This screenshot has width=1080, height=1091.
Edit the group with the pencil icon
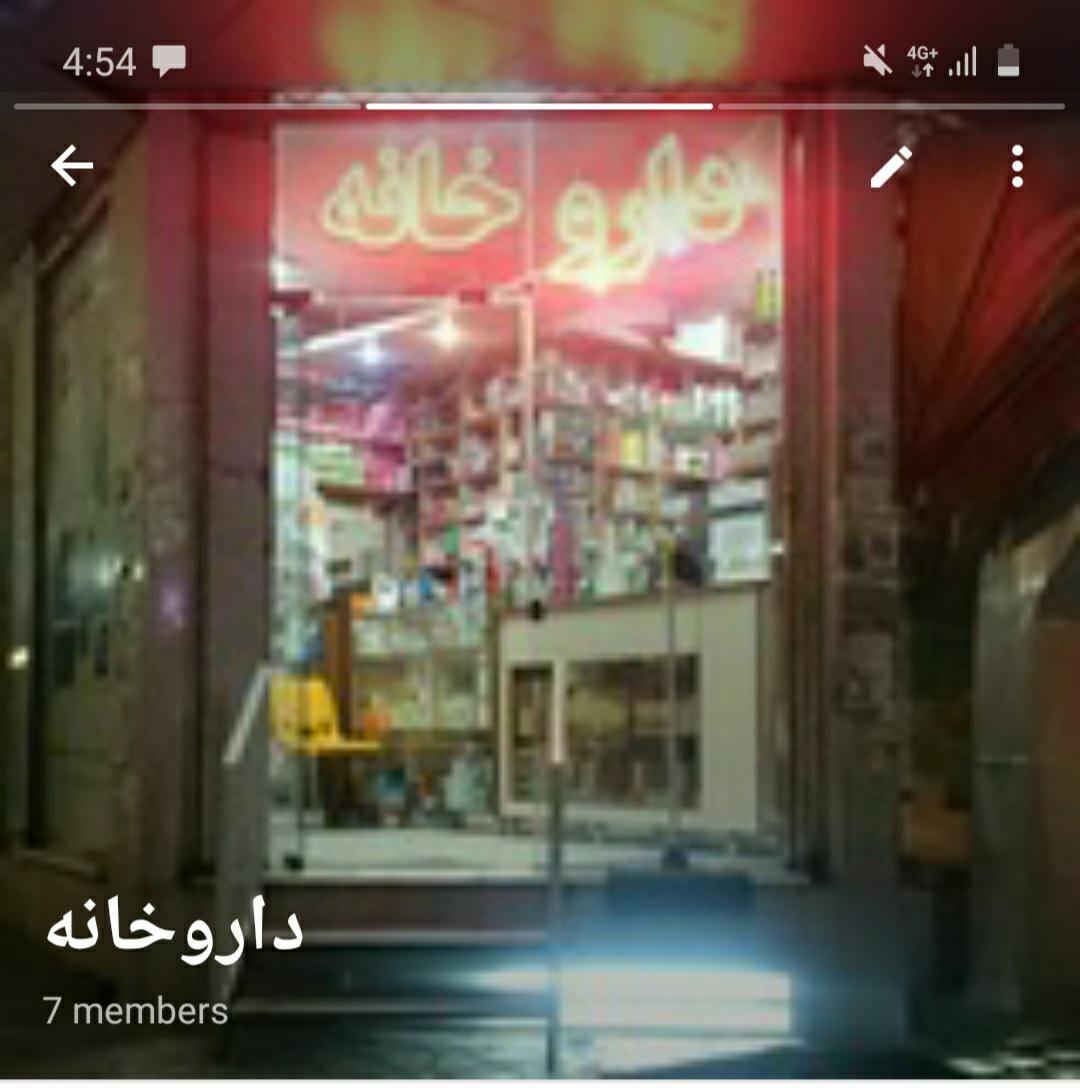pyautogui.click(x=891, y=166)
